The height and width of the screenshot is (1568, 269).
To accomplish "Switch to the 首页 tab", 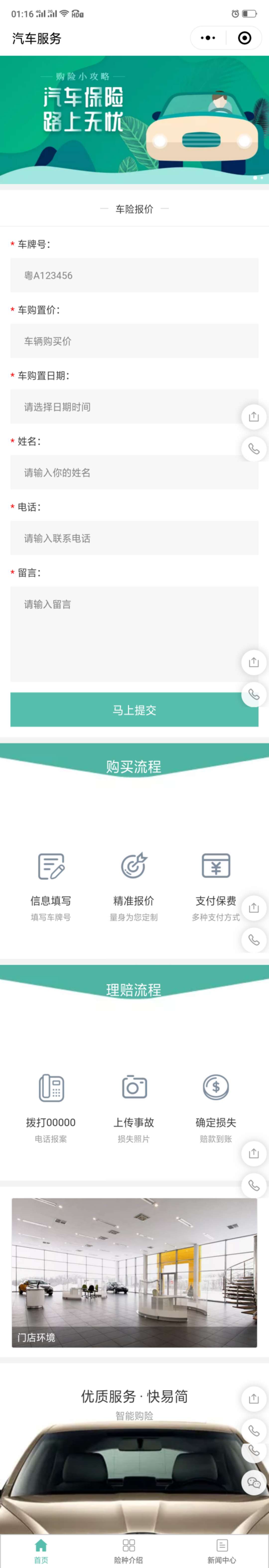I will (x=41, y=1551).
